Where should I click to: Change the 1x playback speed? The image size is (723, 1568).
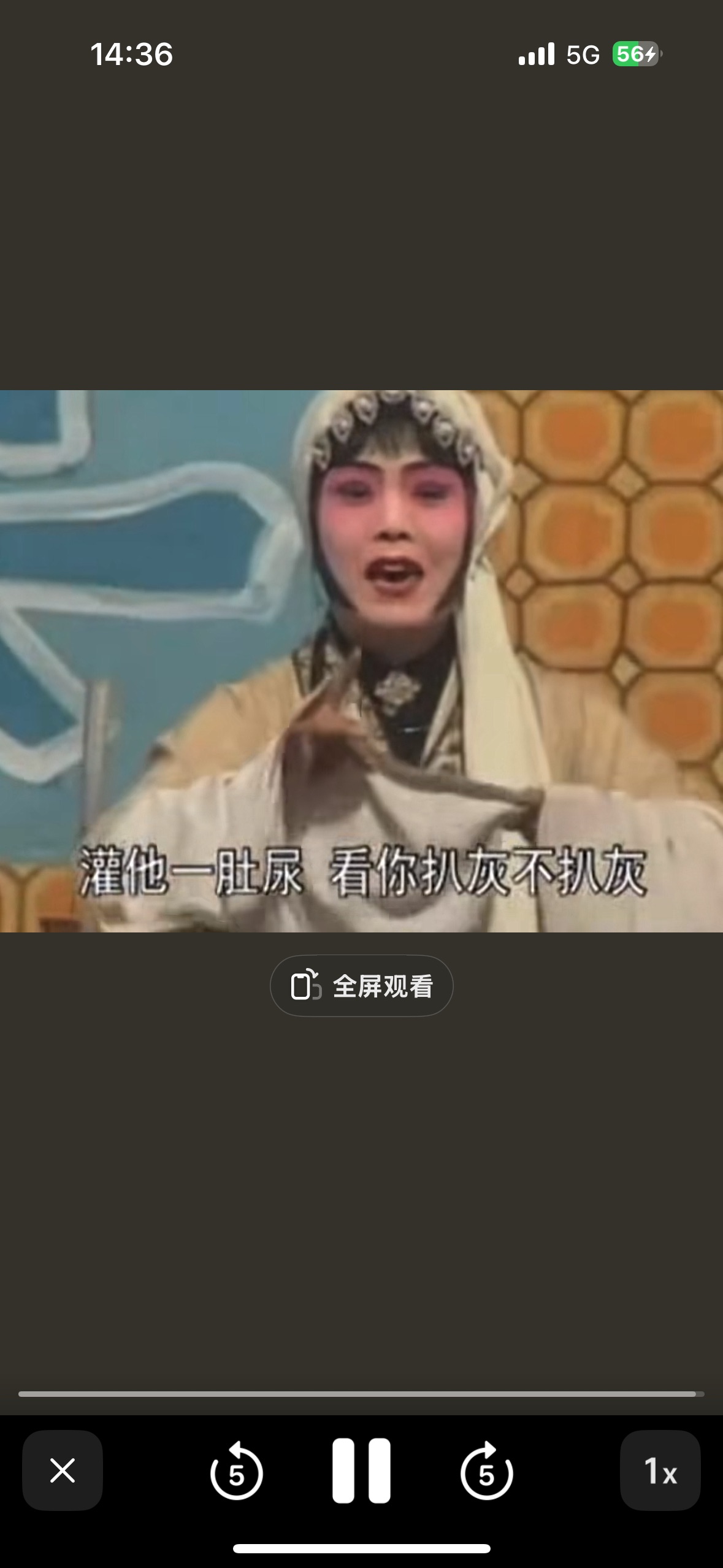(x=660, y=1470)
